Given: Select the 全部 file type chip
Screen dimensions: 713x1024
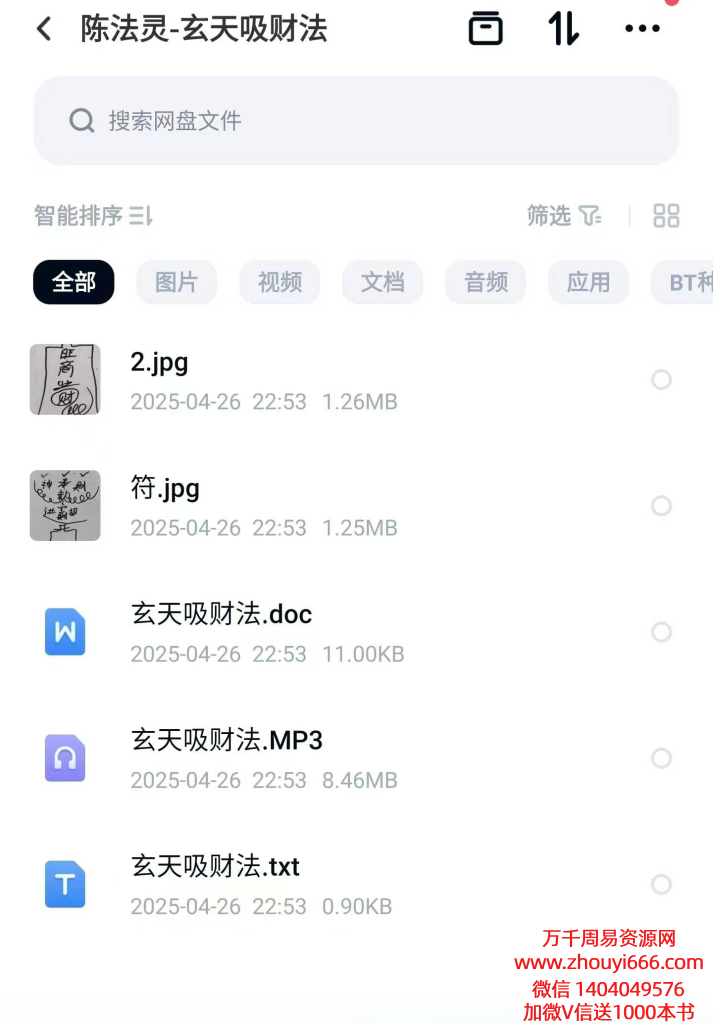Looking at the screenshot, I should coord(74,282).
